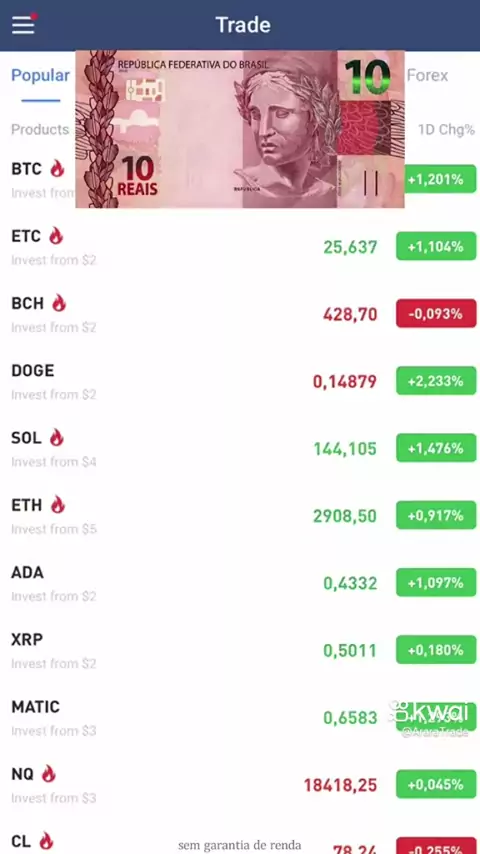
Task: Open the SOL product details
Action: (240, 449)
